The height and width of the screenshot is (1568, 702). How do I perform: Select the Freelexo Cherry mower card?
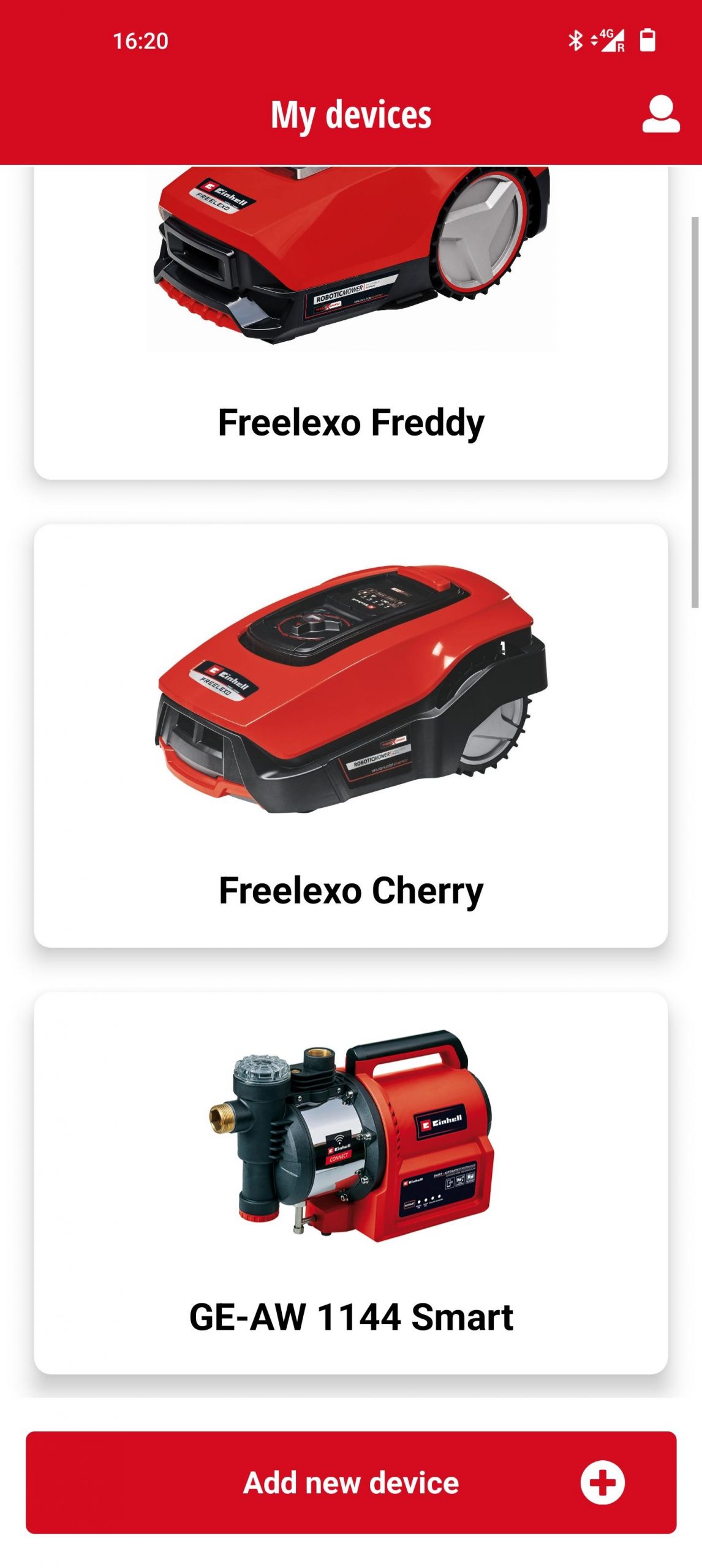point(351,736)
